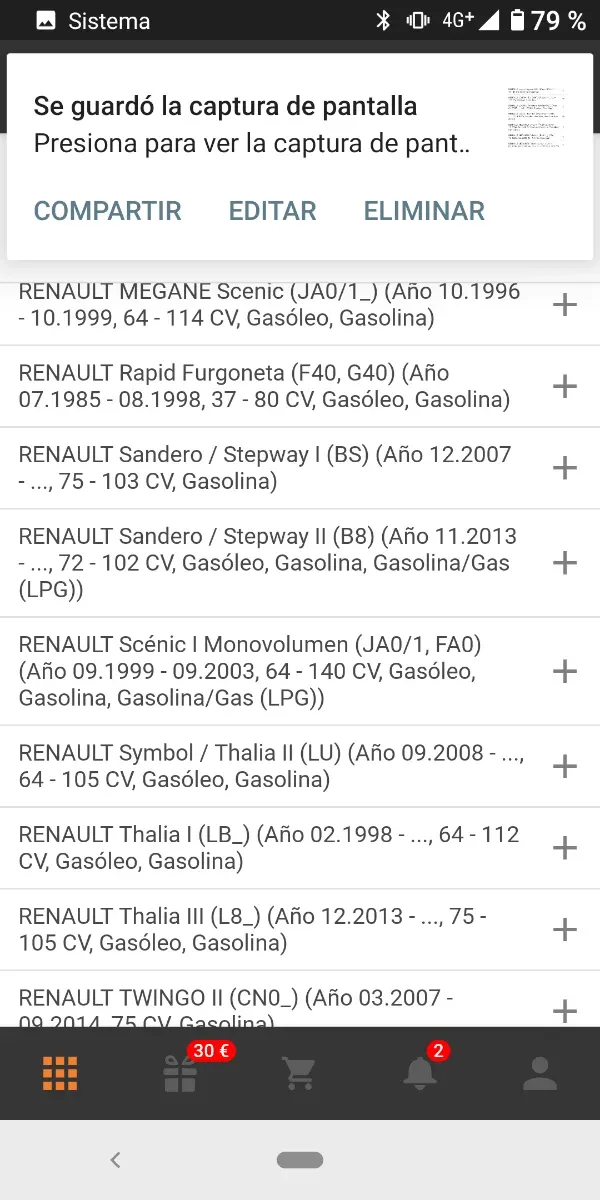The image size is (600, 1200).
Task: Expand RENAULT TWINGO II (CN0_) entry
Action: click(565, 1010)
